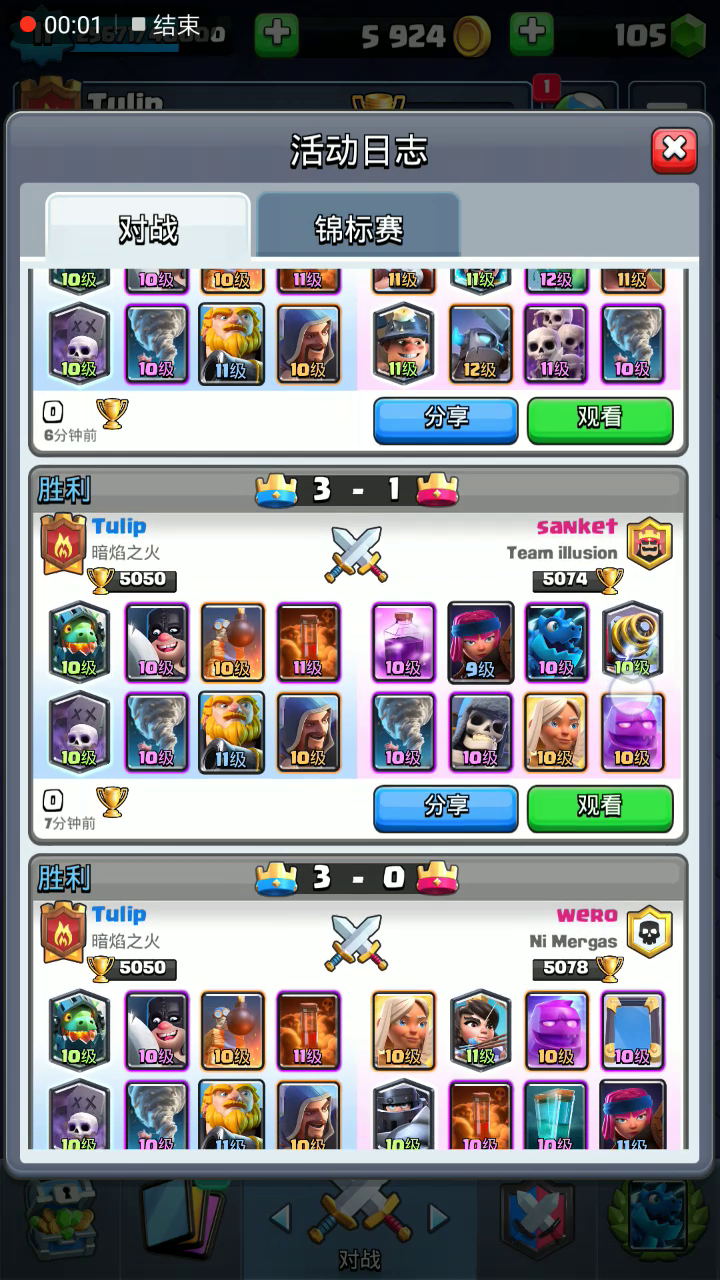
Task: Open wero's player name
Action: 587,914
